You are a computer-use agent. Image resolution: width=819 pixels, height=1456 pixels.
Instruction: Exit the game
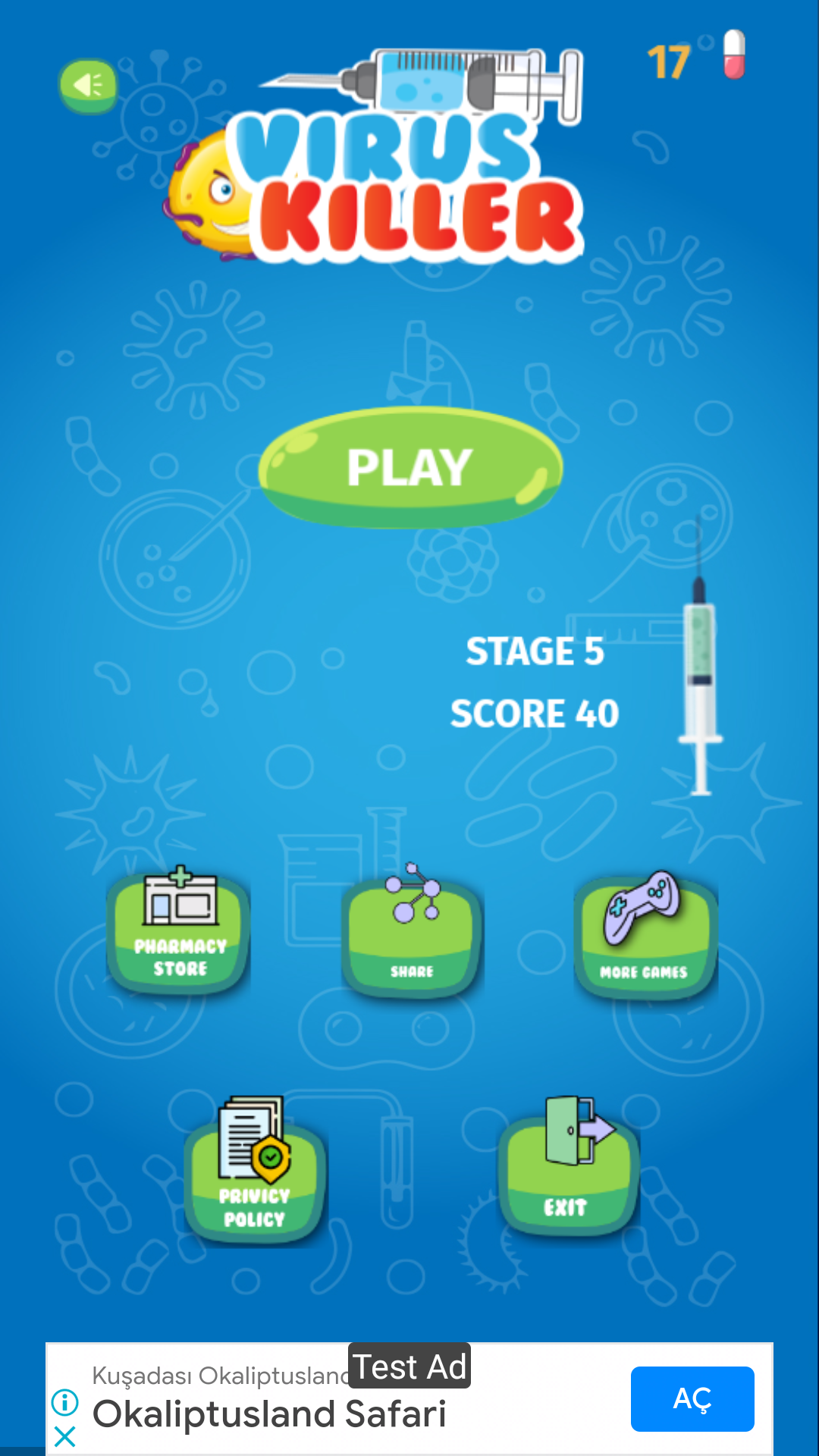(x=568, y=1166)
